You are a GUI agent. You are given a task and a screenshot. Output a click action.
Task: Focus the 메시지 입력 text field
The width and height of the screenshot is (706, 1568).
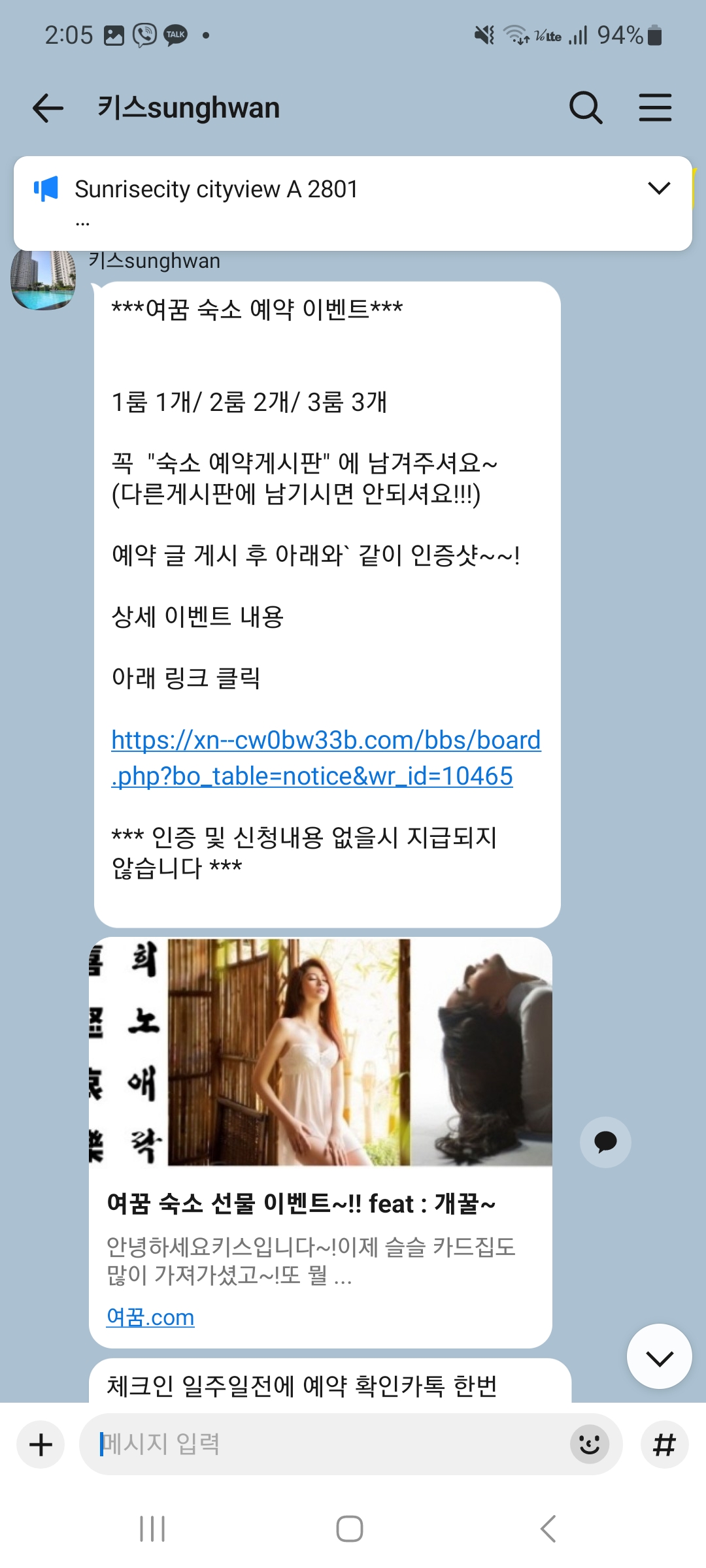327,1445
